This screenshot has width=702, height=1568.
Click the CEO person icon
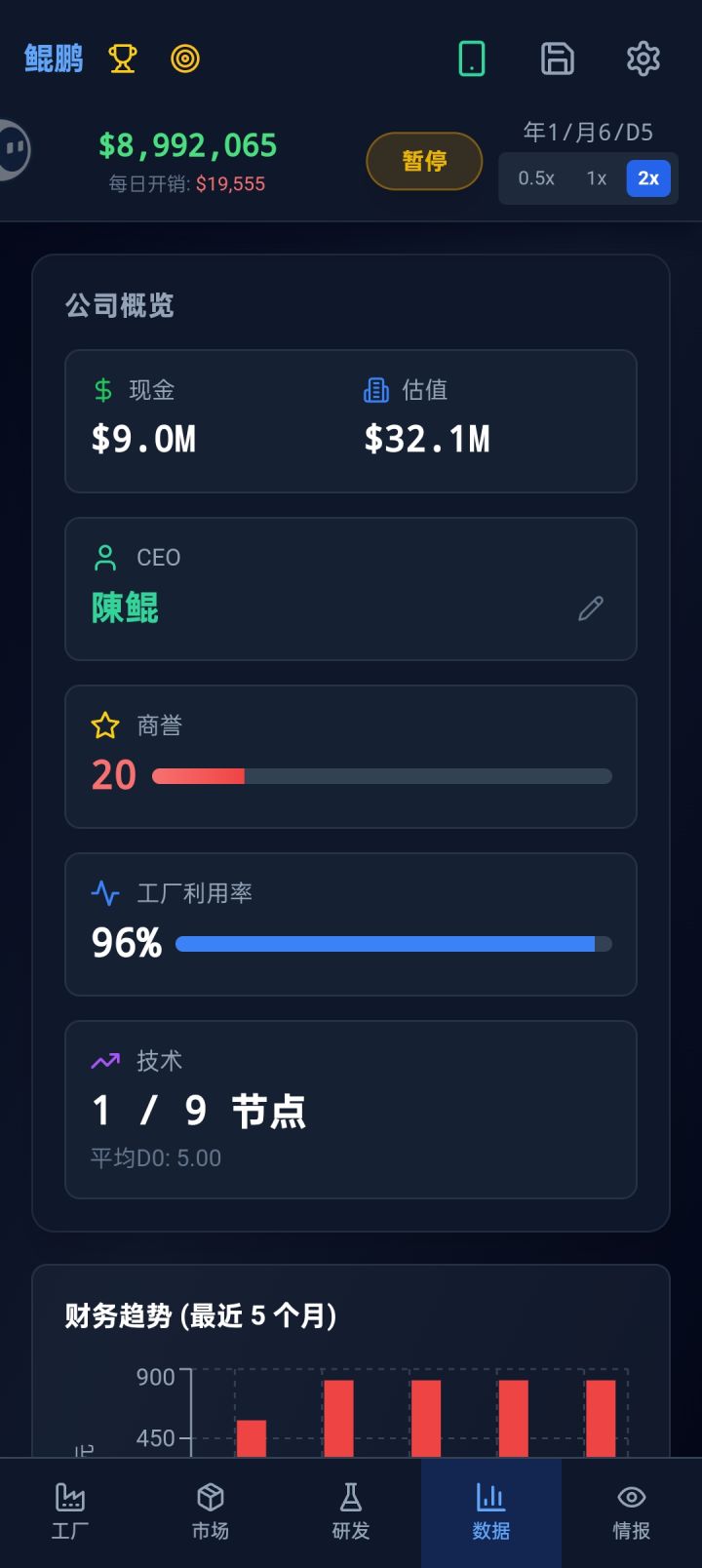(x=104, y=556)
